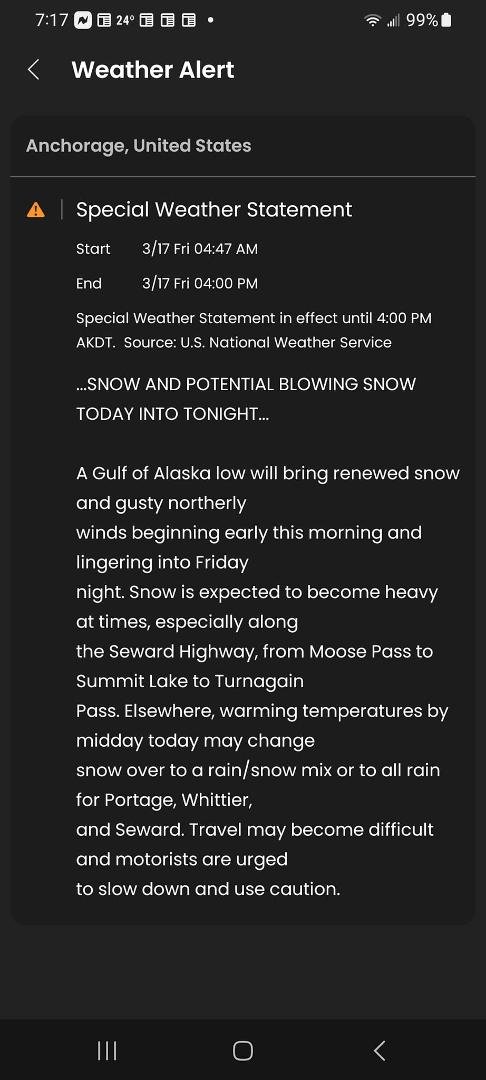Open recent apps from the navigation bar
The image size is (486, 1080).
tap(107, 1050)
